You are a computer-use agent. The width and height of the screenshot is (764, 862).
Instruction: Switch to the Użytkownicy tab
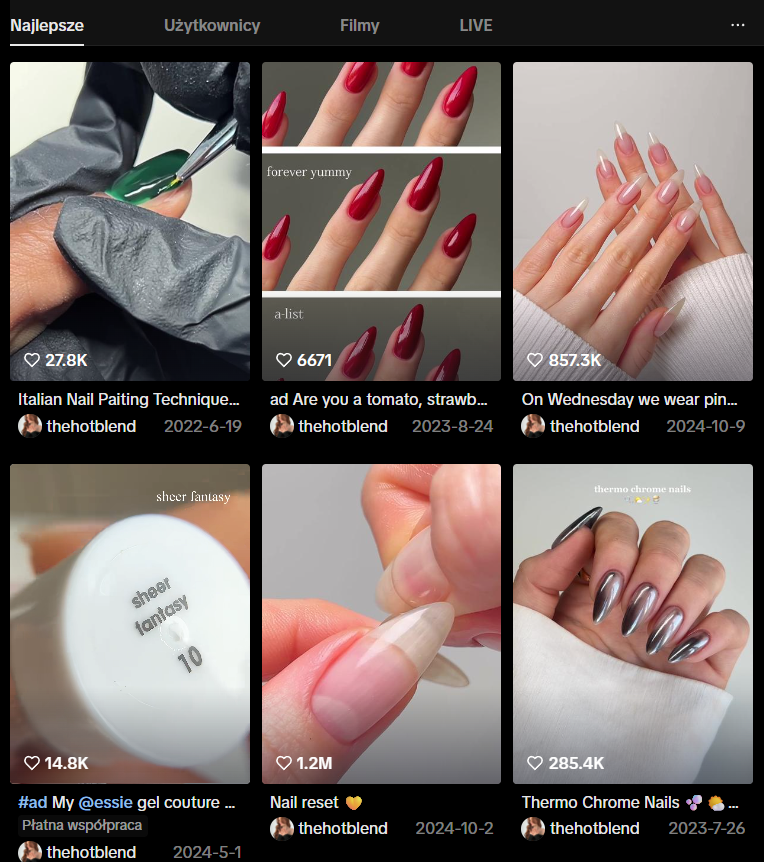[x=212, y=26]
